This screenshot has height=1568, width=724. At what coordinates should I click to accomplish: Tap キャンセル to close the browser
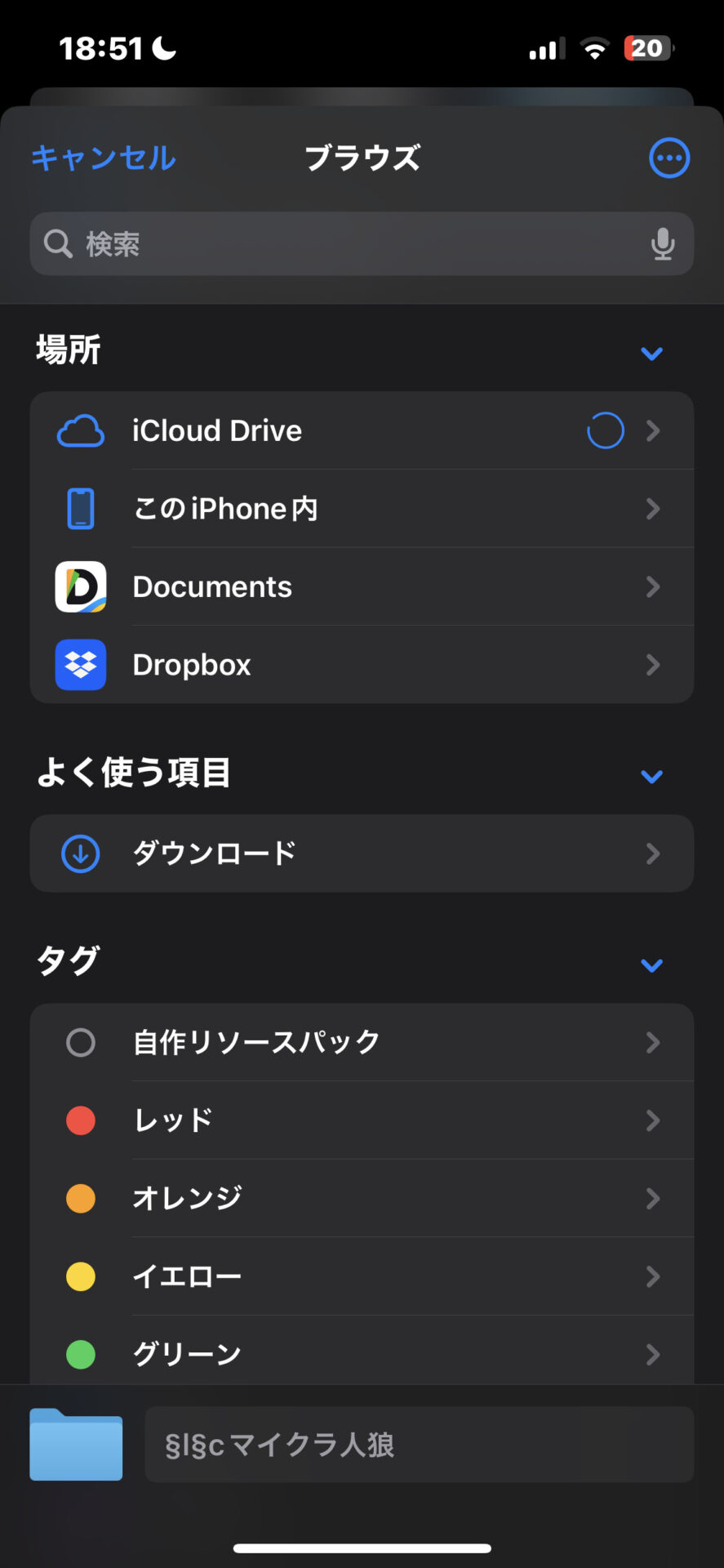(104, 158)
